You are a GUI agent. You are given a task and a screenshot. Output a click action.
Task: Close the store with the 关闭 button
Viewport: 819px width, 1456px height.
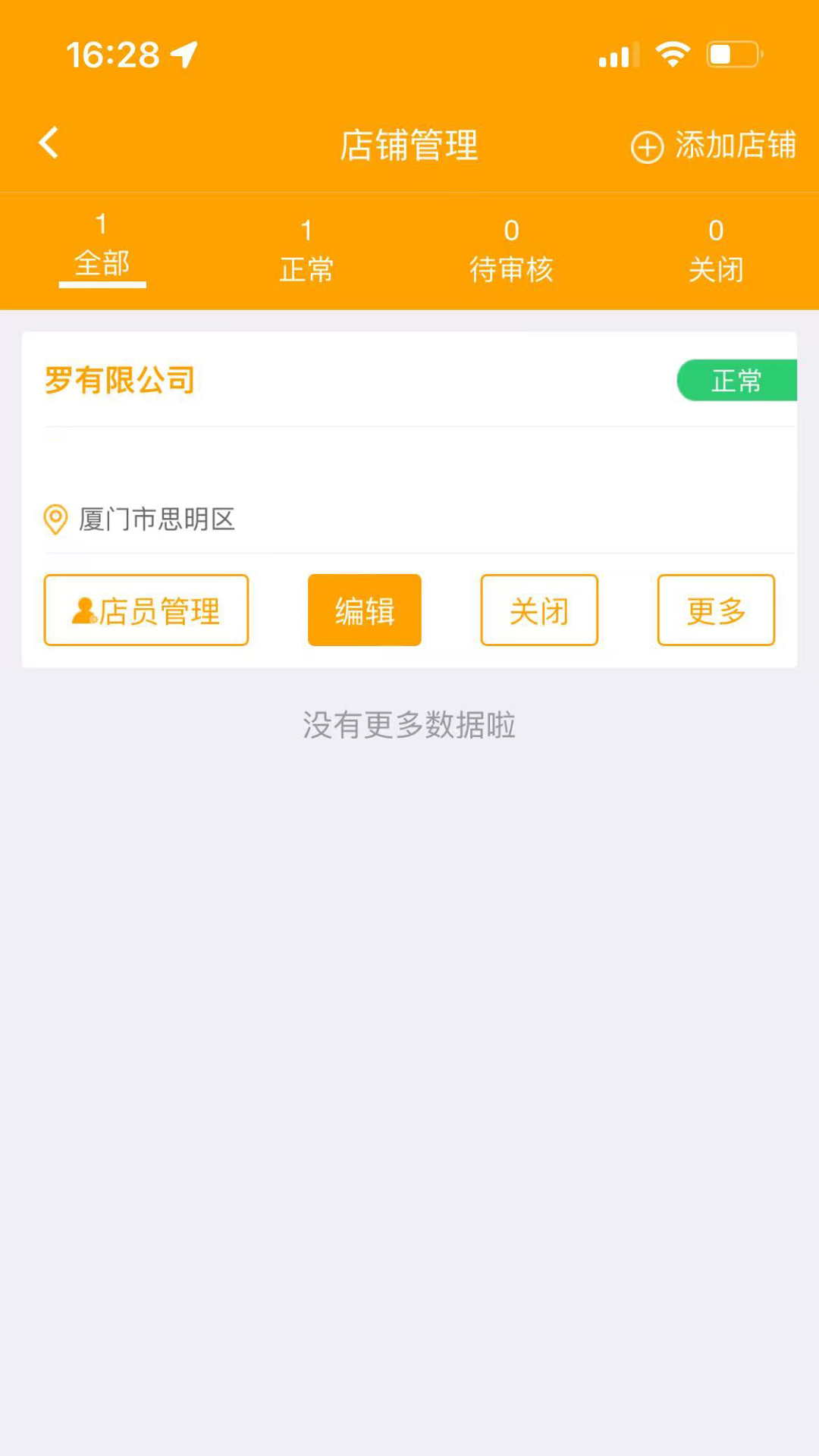click(539, 610)
